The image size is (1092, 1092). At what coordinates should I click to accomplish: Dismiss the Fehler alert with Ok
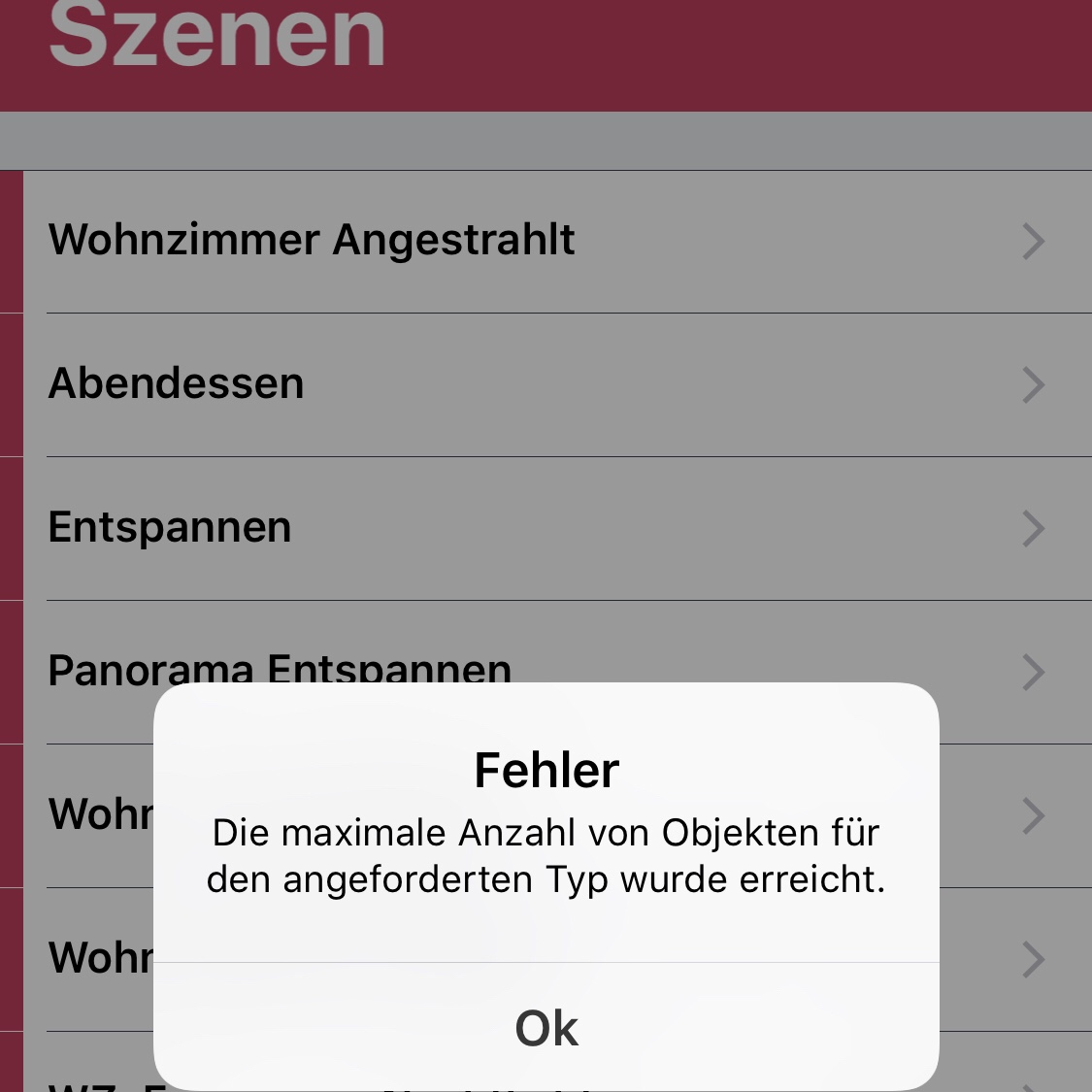tap(546, 1027)
